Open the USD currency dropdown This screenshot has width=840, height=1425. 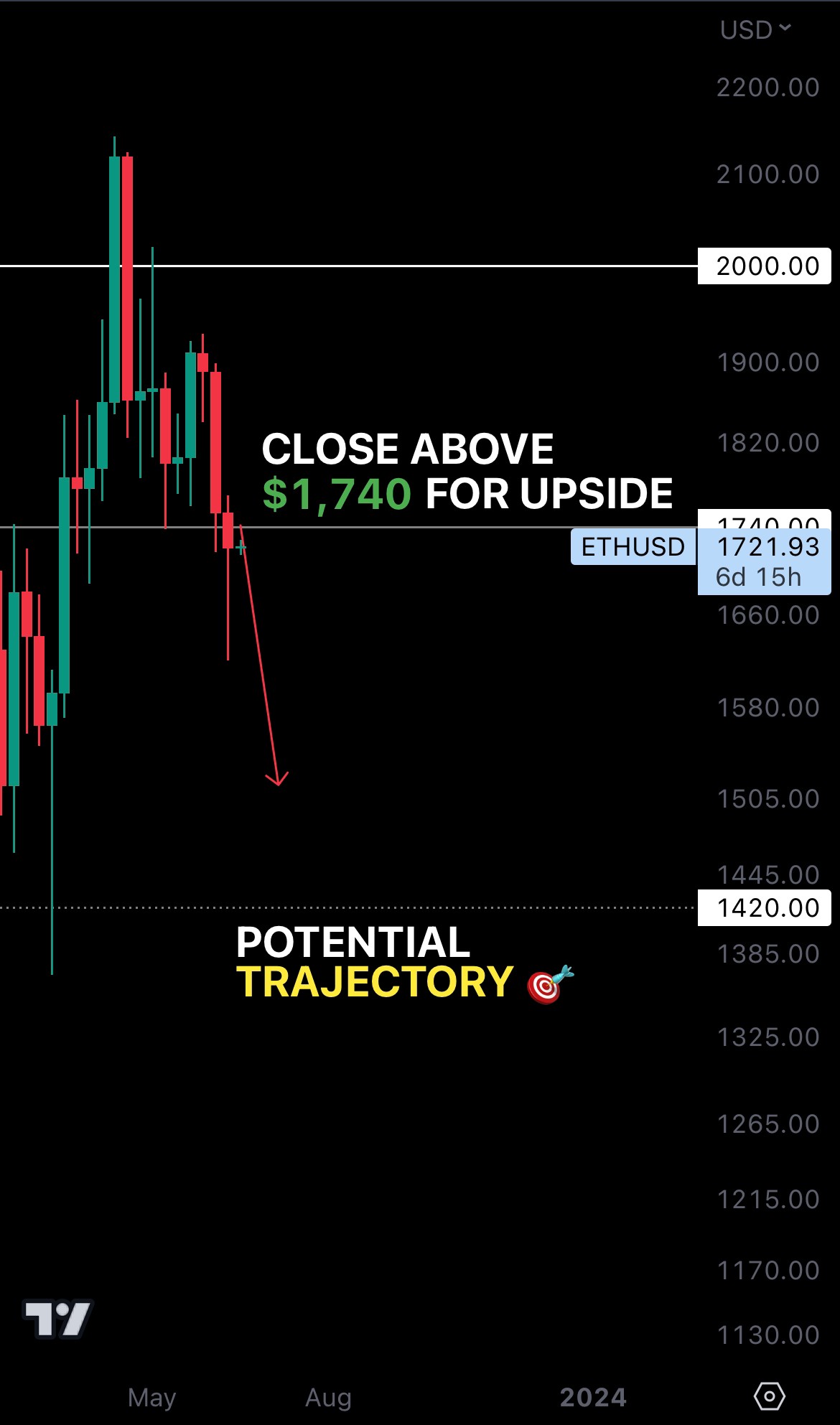[755, 29]
